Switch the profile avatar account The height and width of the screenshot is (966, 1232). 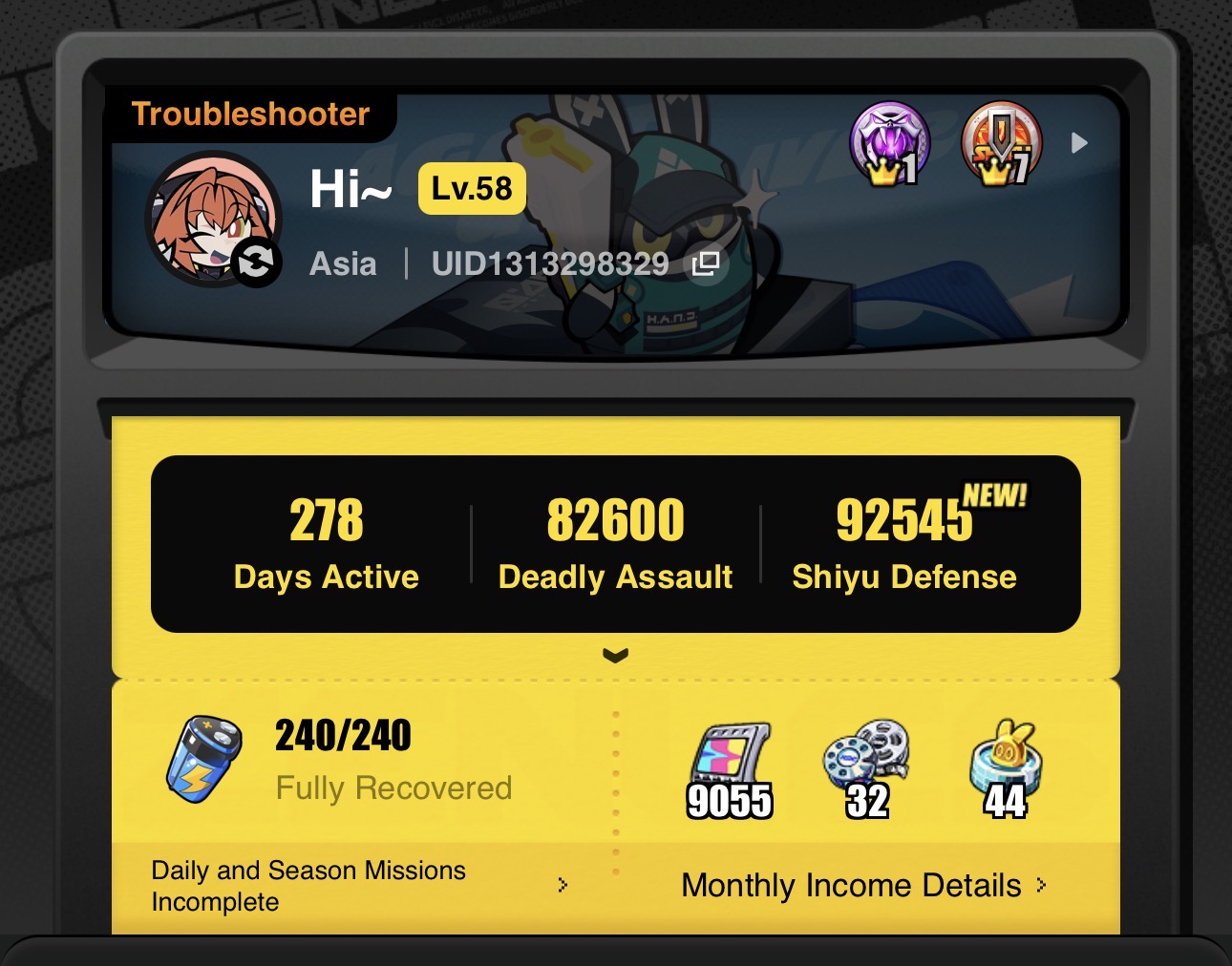tap(256, 262)
